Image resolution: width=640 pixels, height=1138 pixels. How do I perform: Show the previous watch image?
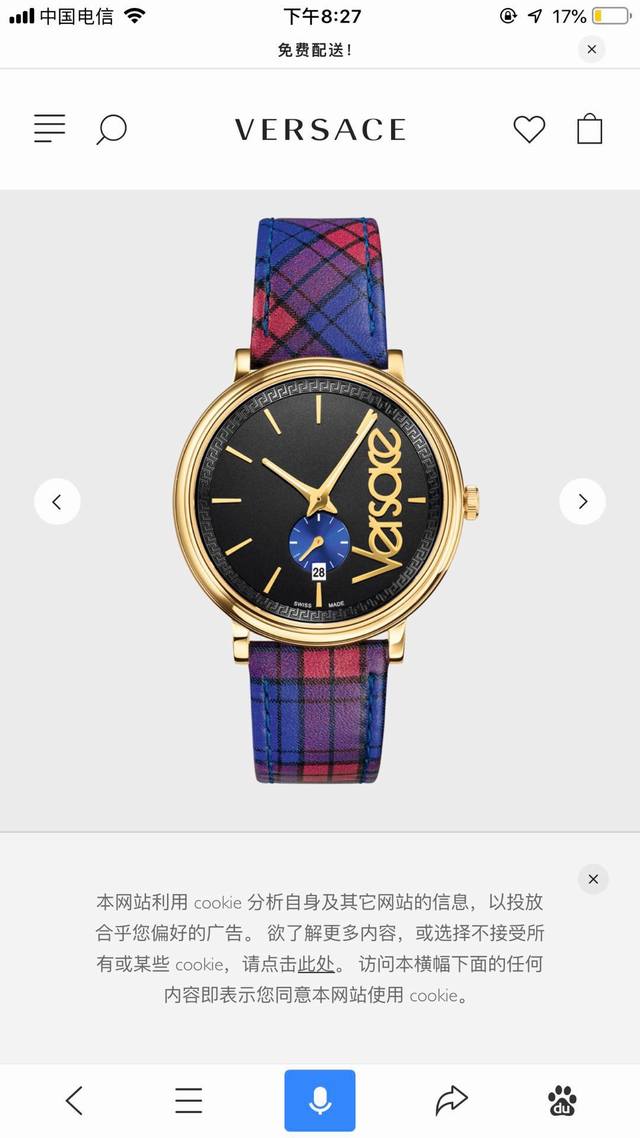[x=57, y=502]
